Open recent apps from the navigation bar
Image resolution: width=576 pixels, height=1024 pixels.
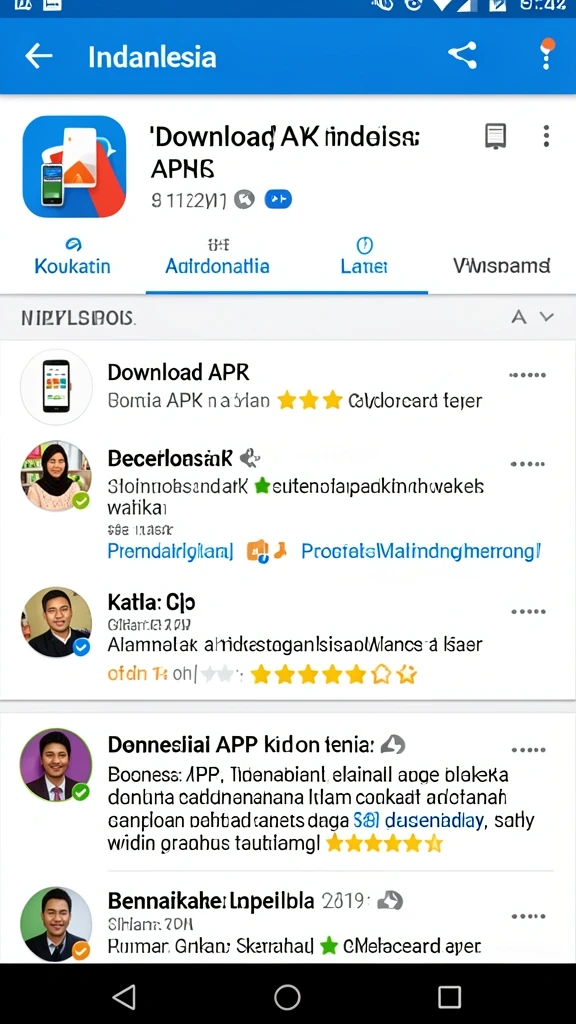(449, 997)
